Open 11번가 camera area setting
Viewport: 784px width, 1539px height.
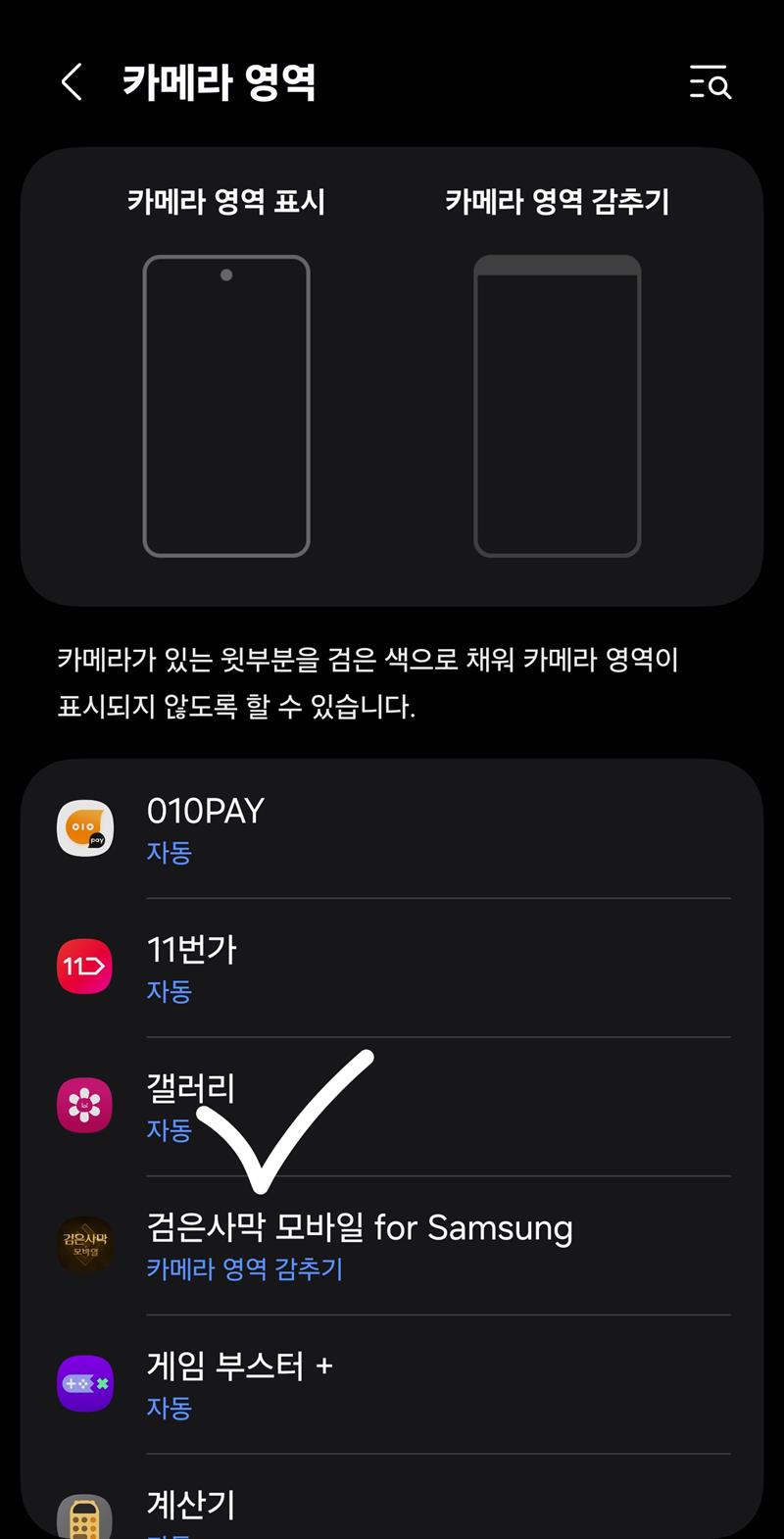[392, 968]
